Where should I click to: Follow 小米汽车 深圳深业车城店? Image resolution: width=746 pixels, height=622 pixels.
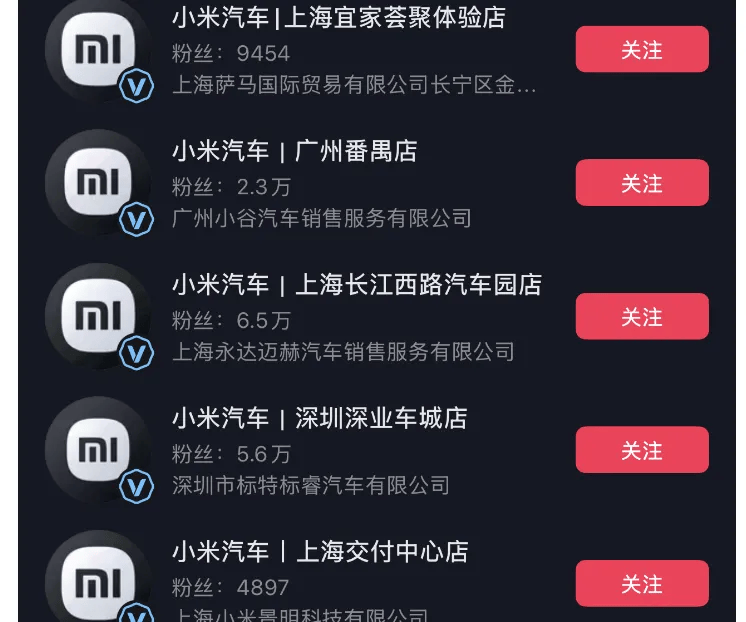coord(641,451)
